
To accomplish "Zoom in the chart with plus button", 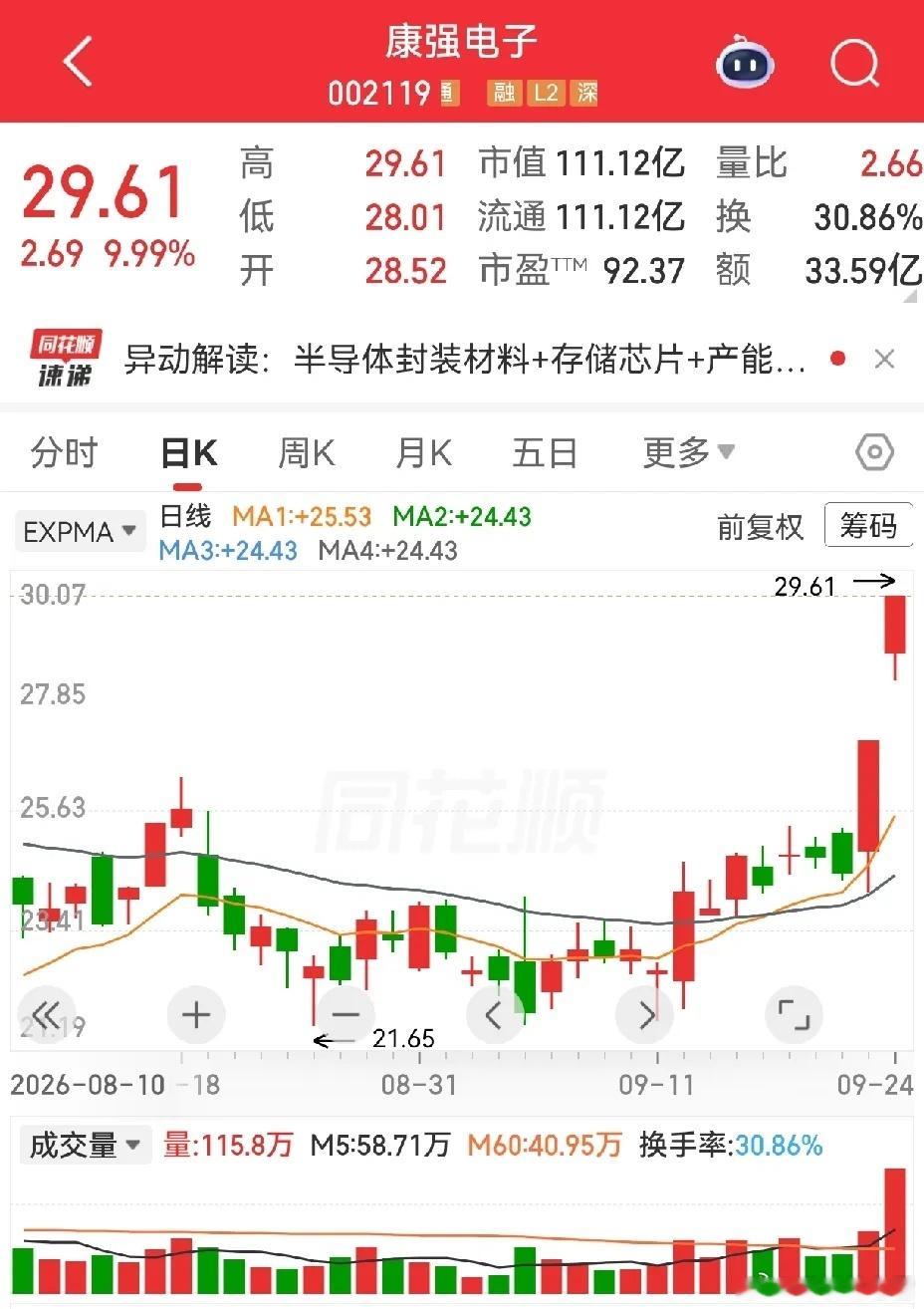I will [196, 1015].
